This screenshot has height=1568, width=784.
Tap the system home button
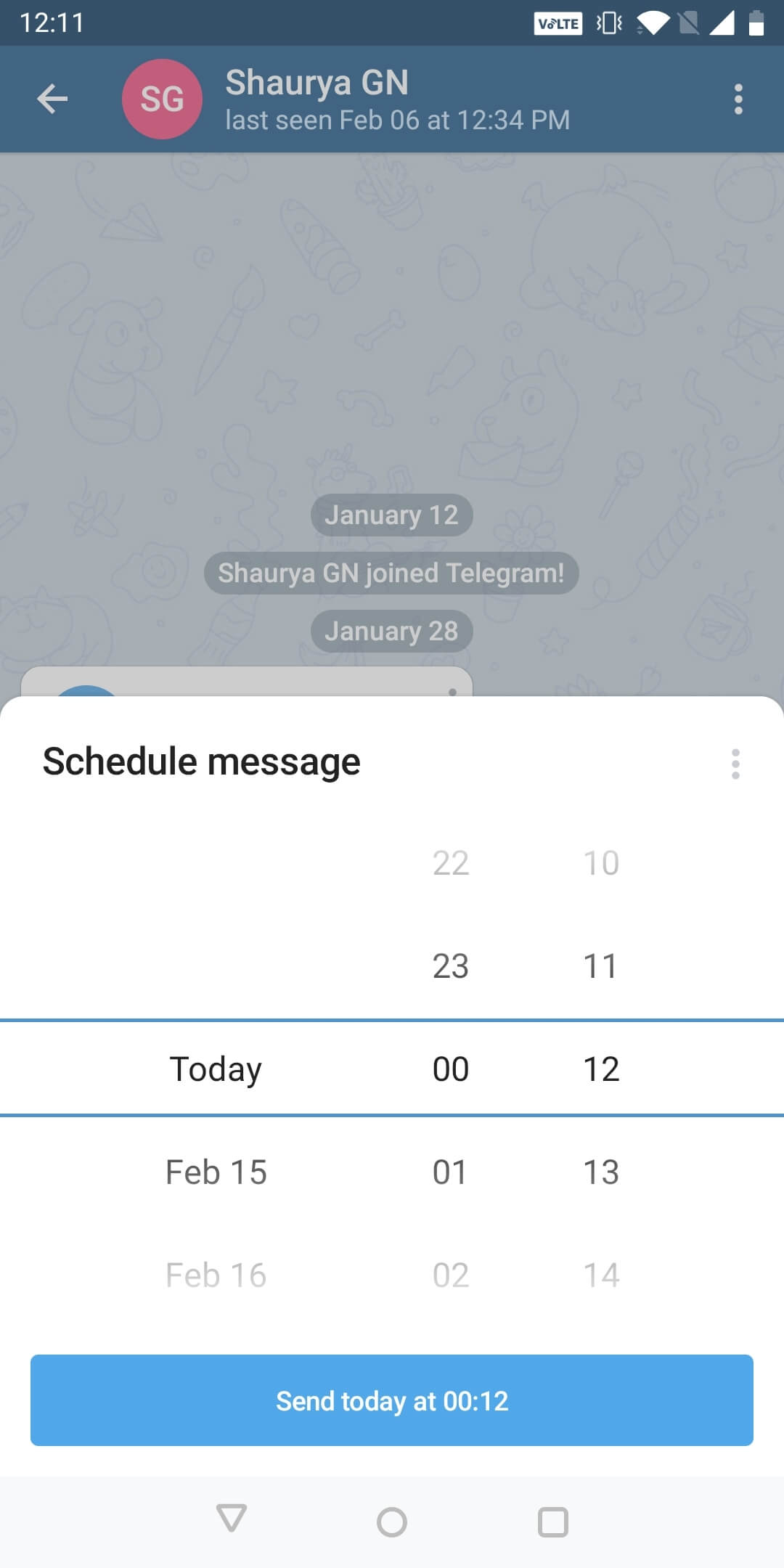[x=392, y=1522]
